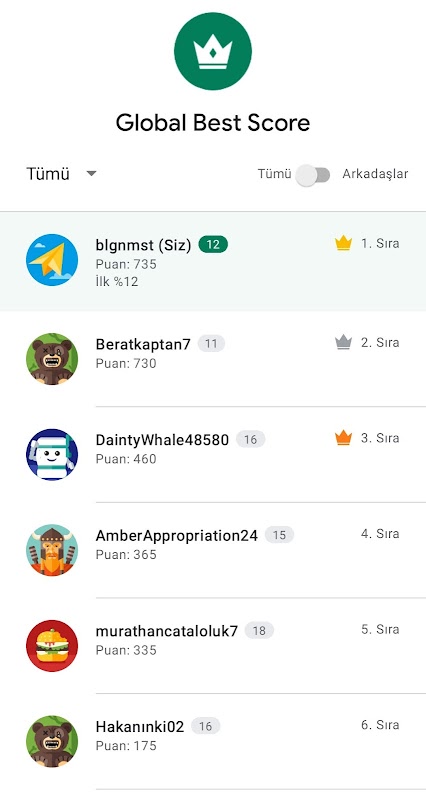View Beratkaptan7's player profile
Screen dimensions: 426x800
[x=213, y=359]
